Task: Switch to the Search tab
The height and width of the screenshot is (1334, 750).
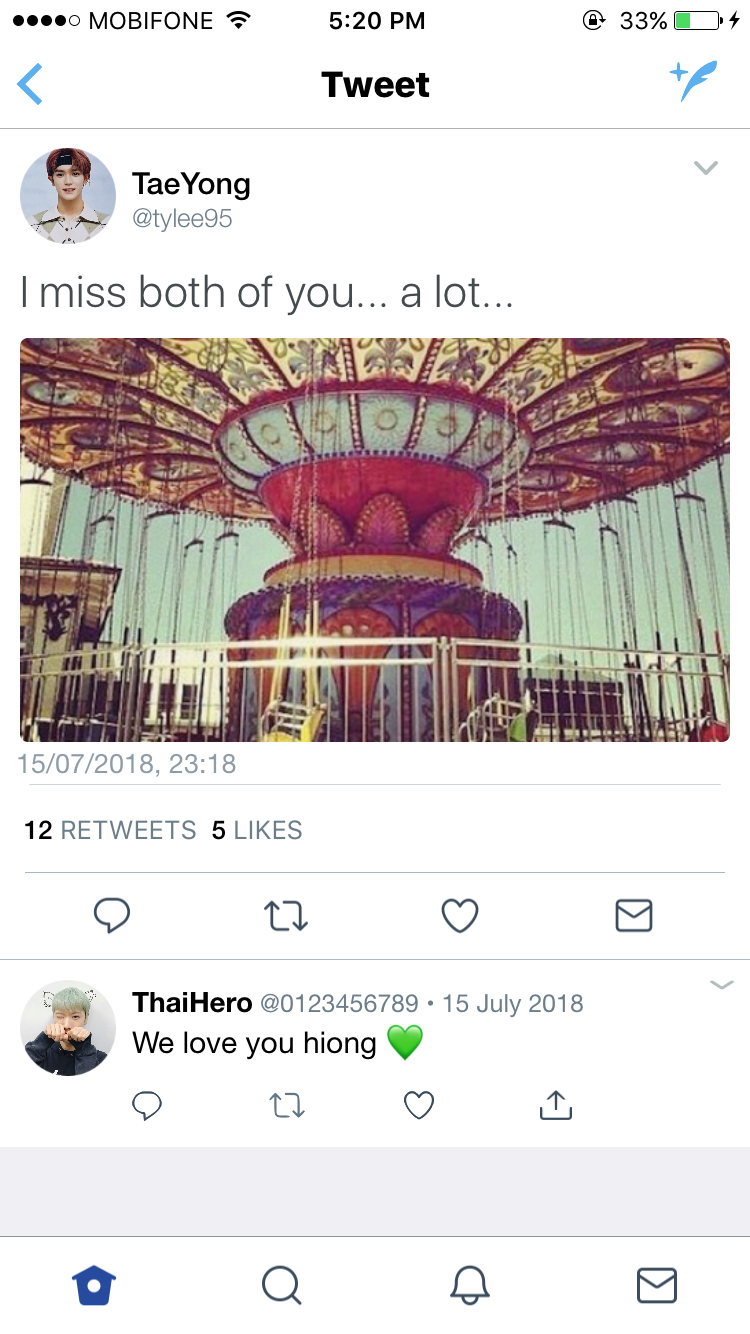Action: [281, 1286]
